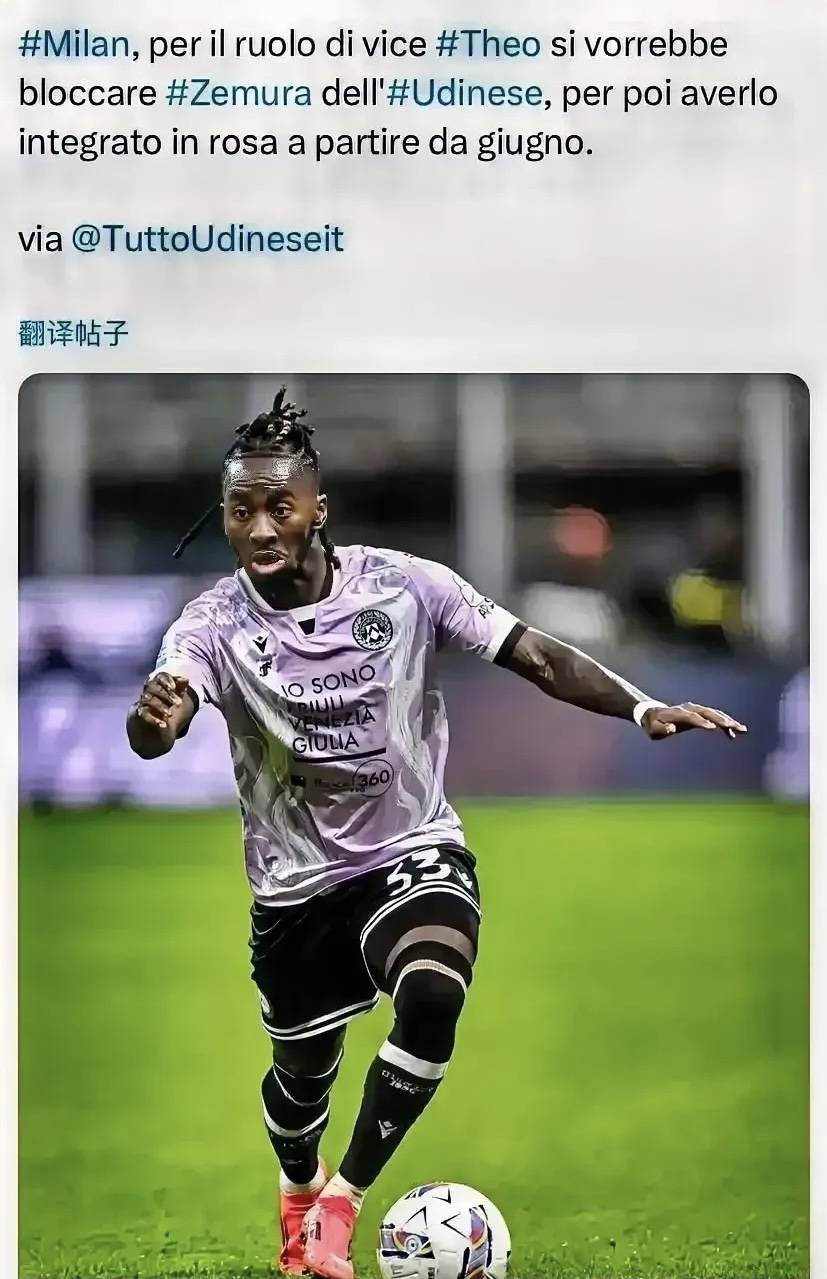
Task: Open the #Zemura hashtag link
Action: pyautogui.click(x=238, y=94)
